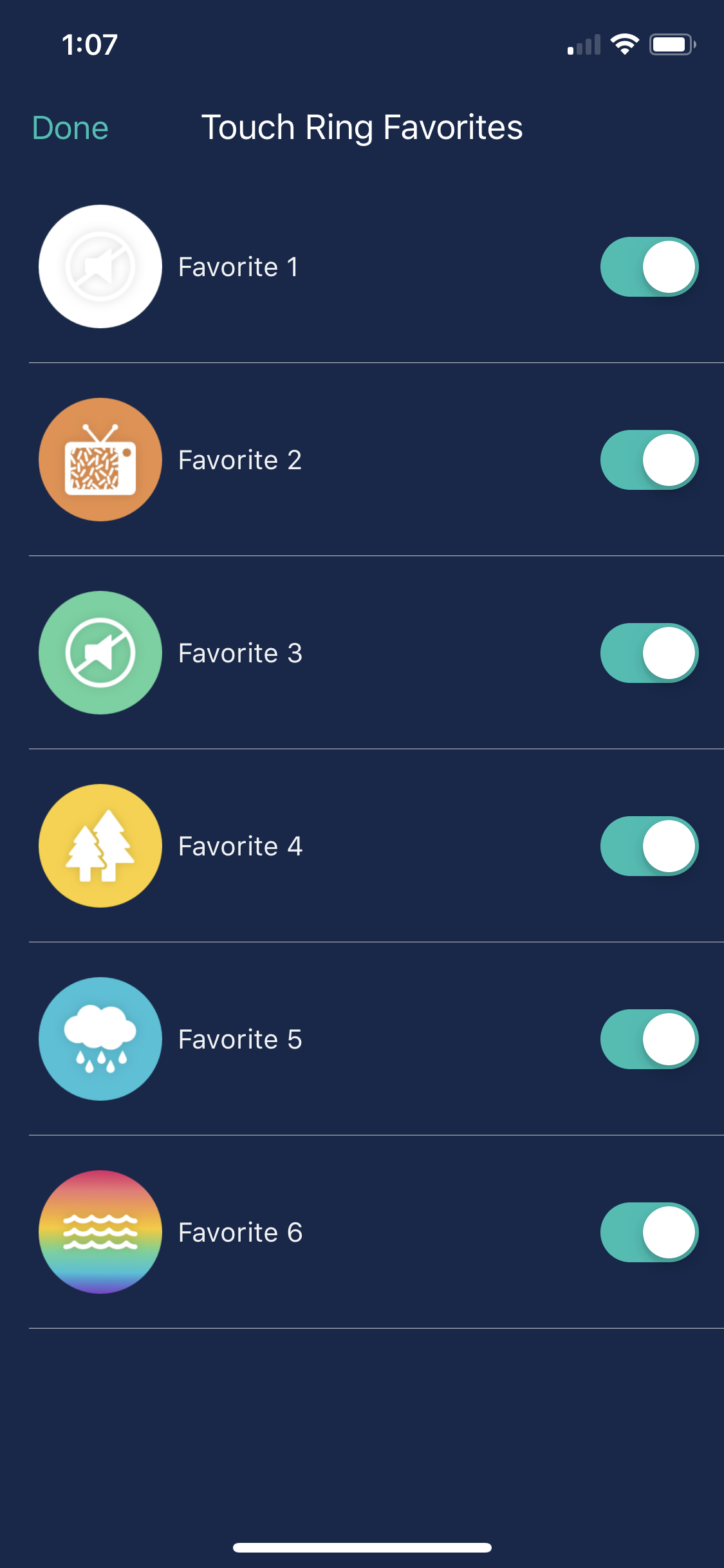
Task: Open the blue rain cloud icon
Action: [100, 1039]
